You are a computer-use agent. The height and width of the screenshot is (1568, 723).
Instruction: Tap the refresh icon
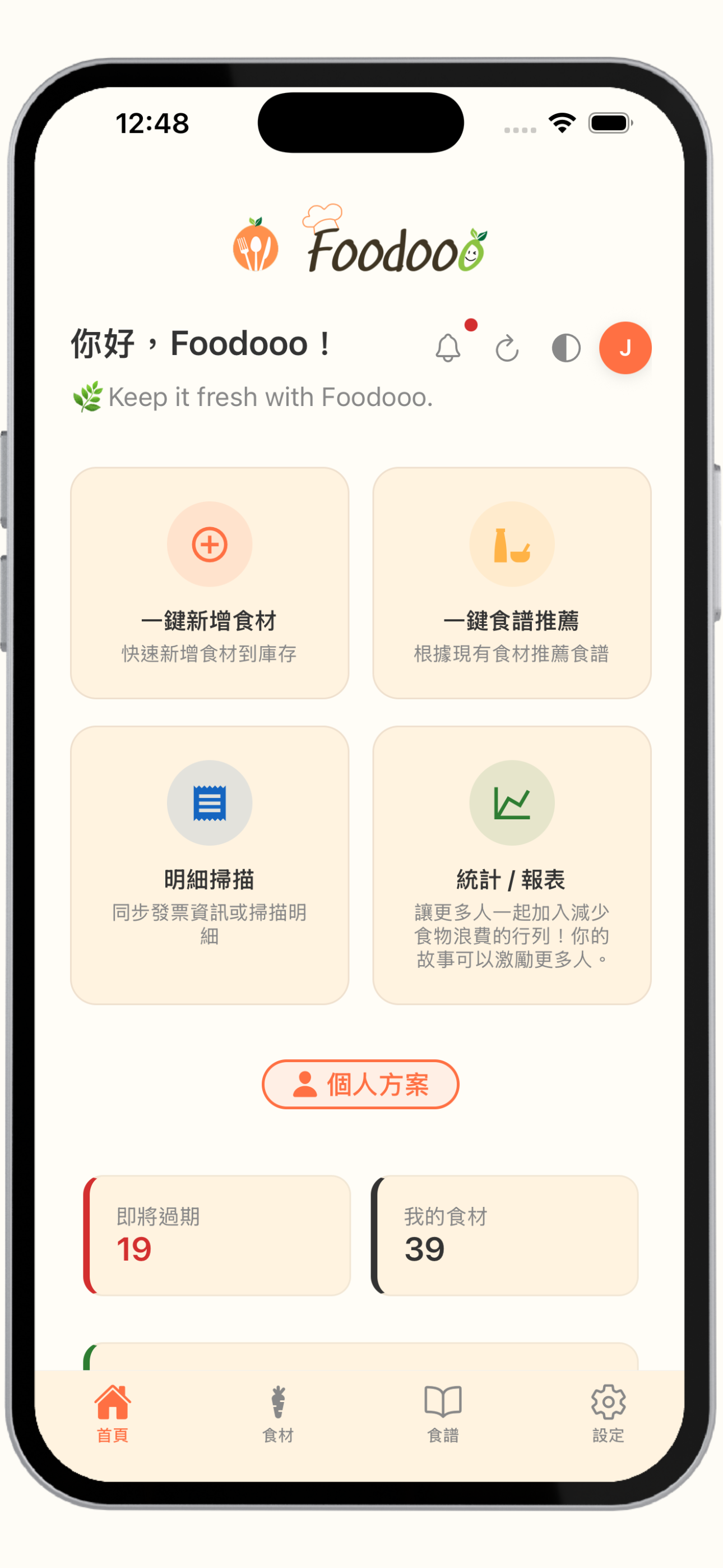click(507, 348)
